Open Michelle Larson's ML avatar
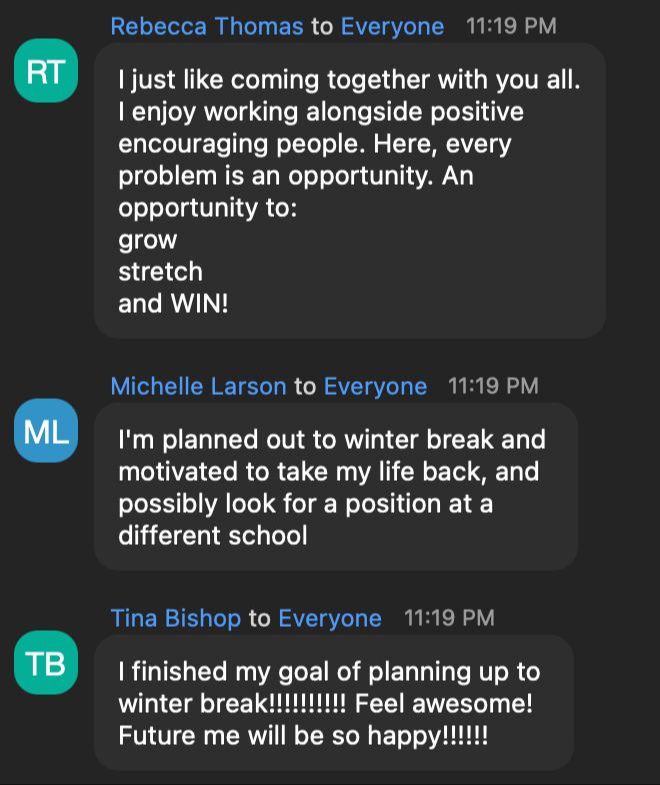Screen dimensions: 660x785 coord(45,431)
